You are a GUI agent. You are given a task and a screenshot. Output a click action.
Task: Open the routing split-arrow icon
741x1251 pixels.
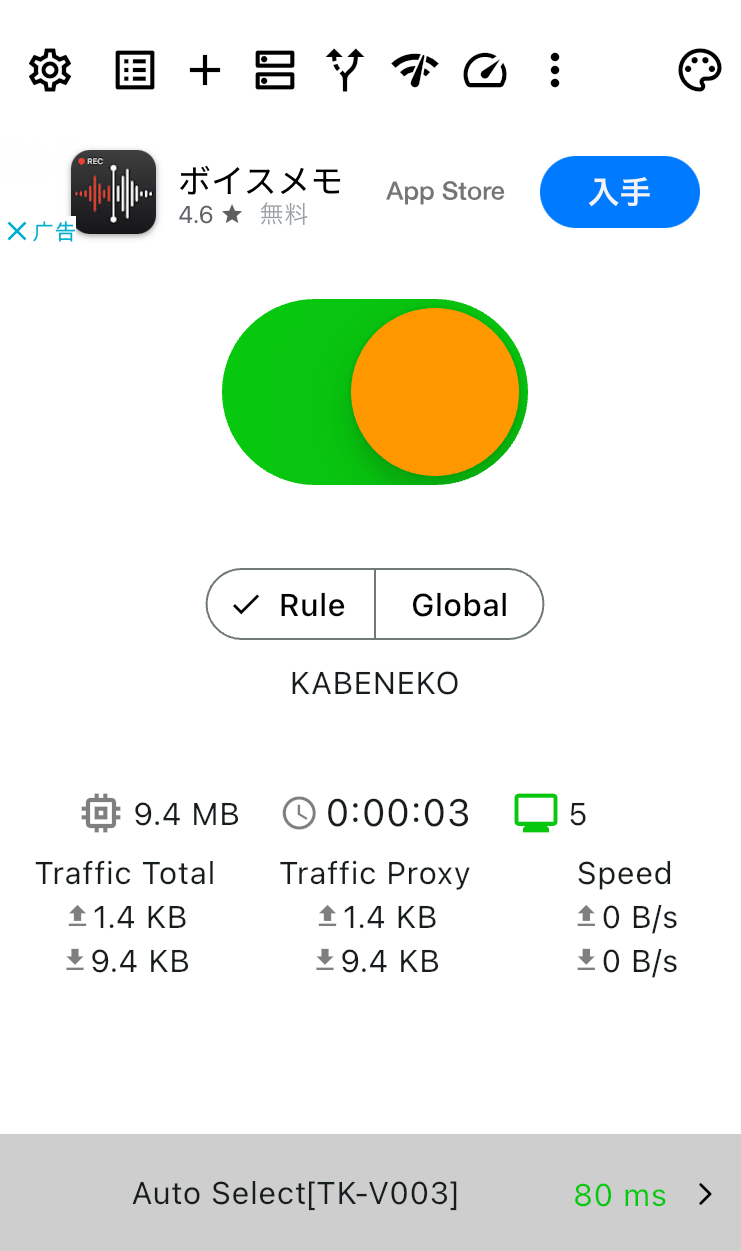click(x=346, y=71)
